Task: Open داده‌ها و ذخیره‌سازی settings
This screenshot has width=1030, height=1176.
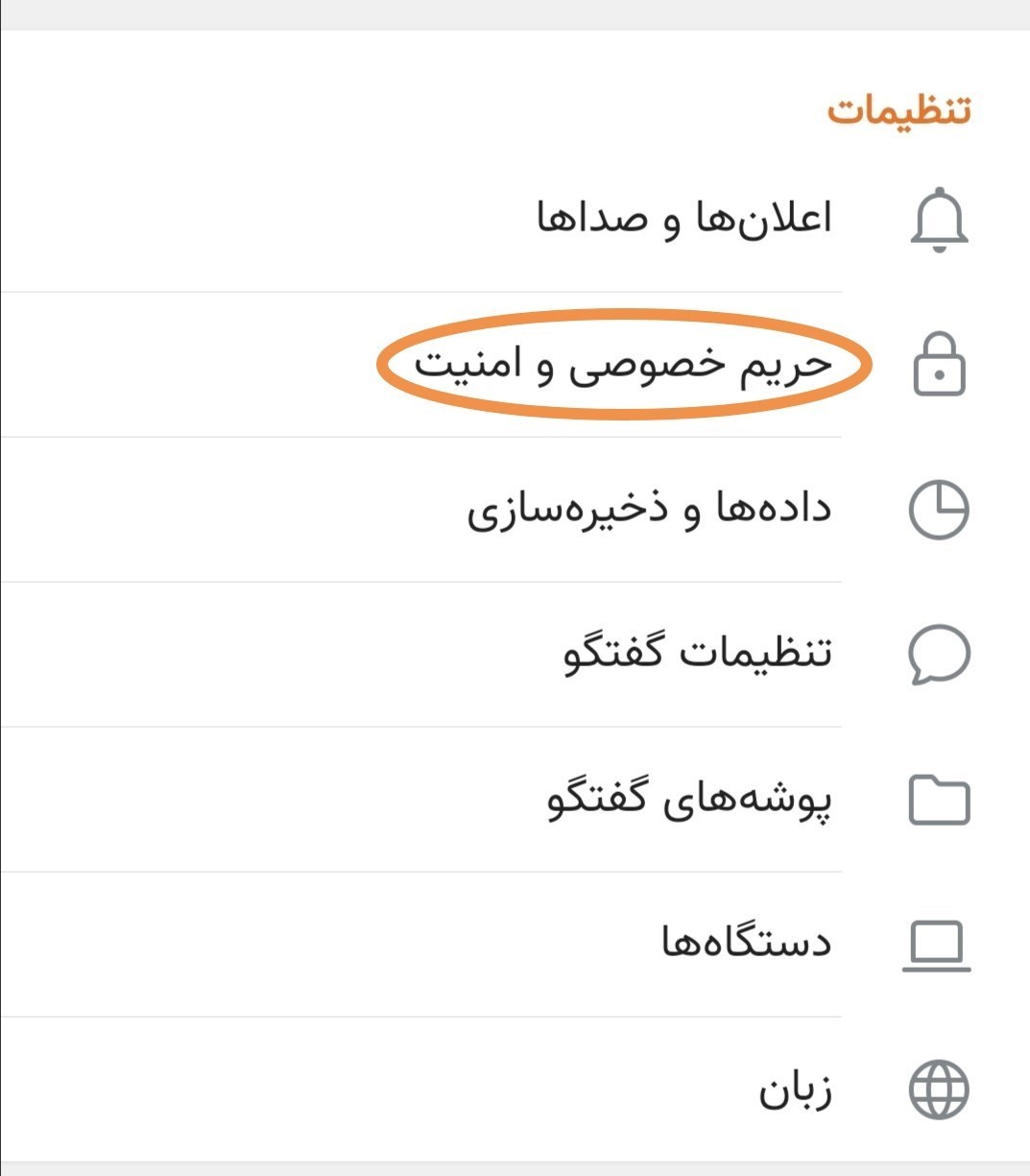Action: point(515,510)
